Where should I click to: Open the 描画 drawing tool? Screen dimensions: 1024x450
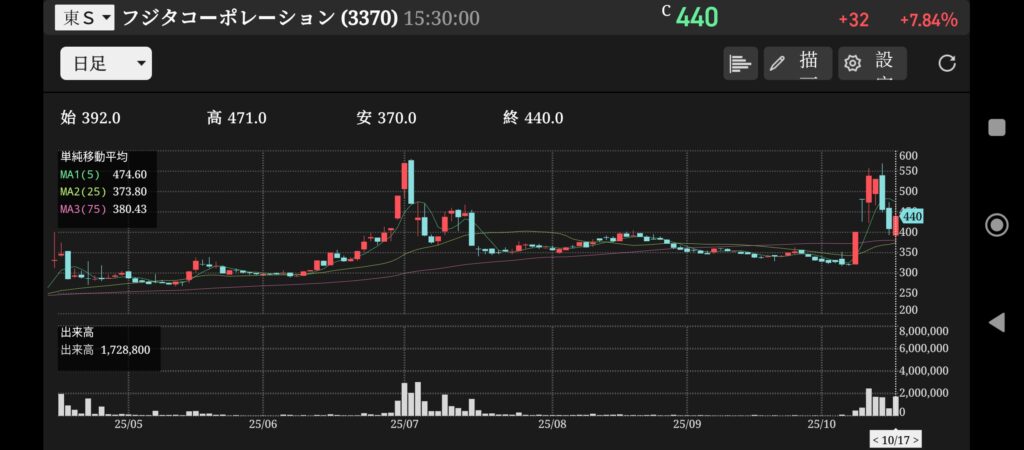tap(797, 63)
